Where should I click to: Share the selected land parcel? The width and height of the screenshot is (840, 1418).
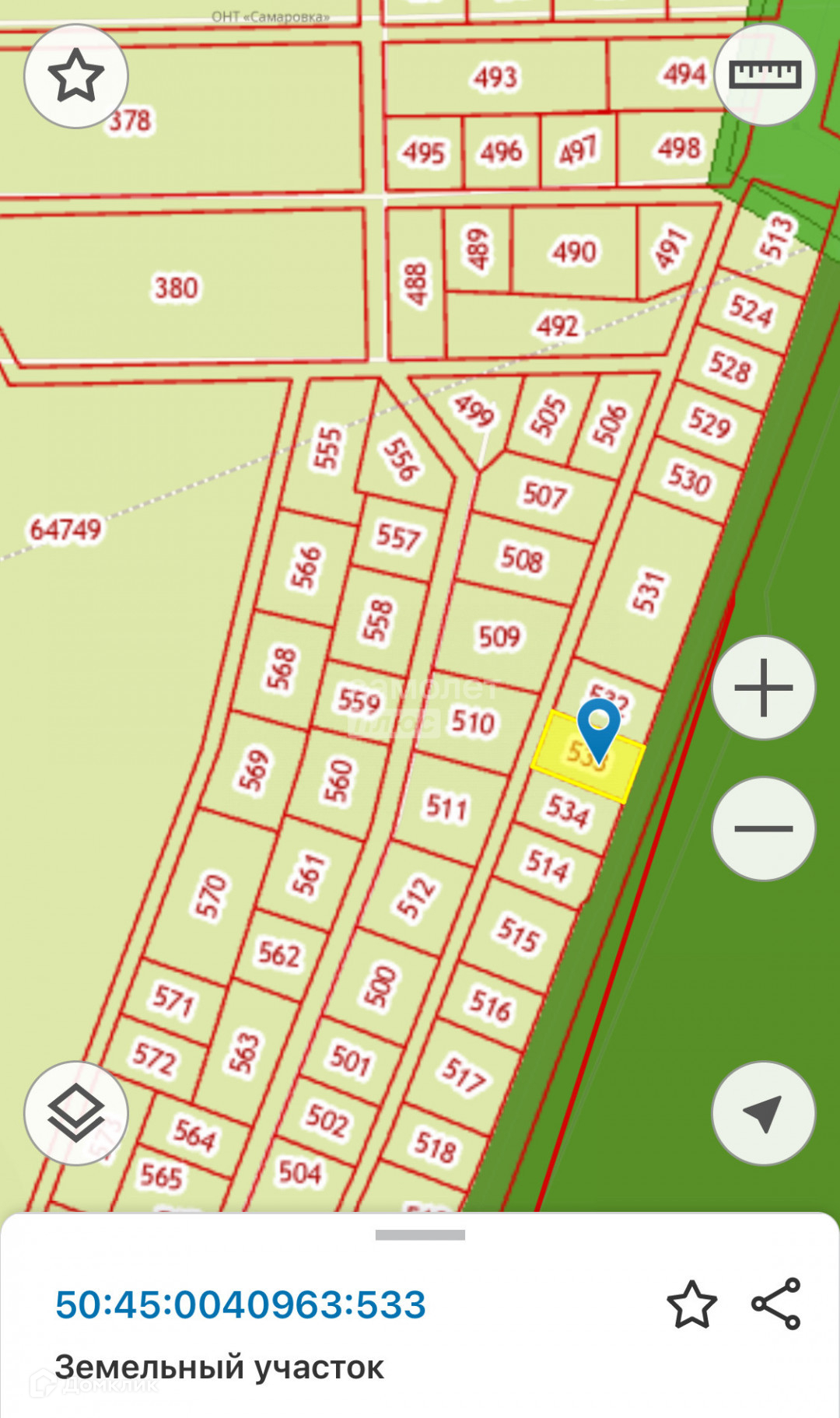tap(776, 1304)
